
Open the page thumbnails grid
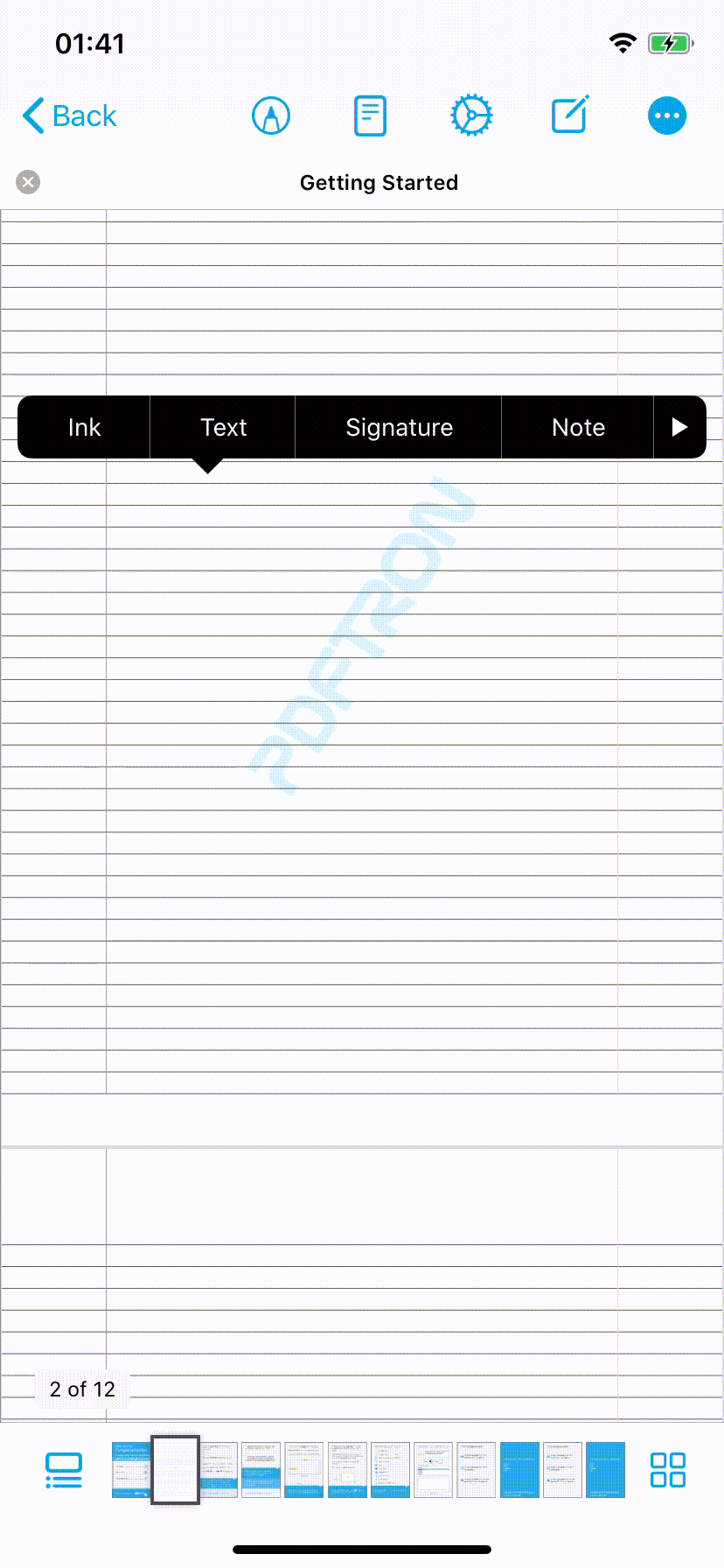click(668, 1470)
